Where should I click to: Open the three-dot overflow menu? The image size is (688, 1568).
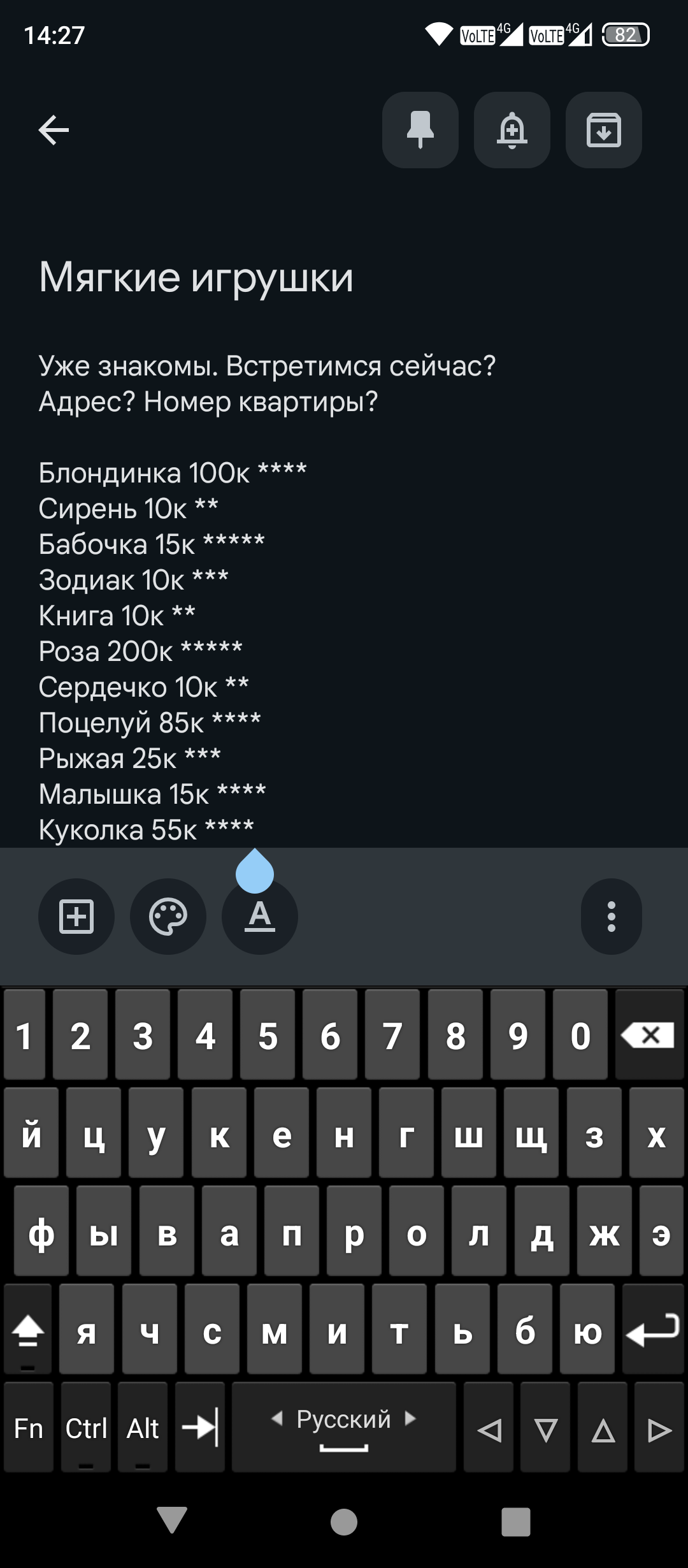[611, 917]
